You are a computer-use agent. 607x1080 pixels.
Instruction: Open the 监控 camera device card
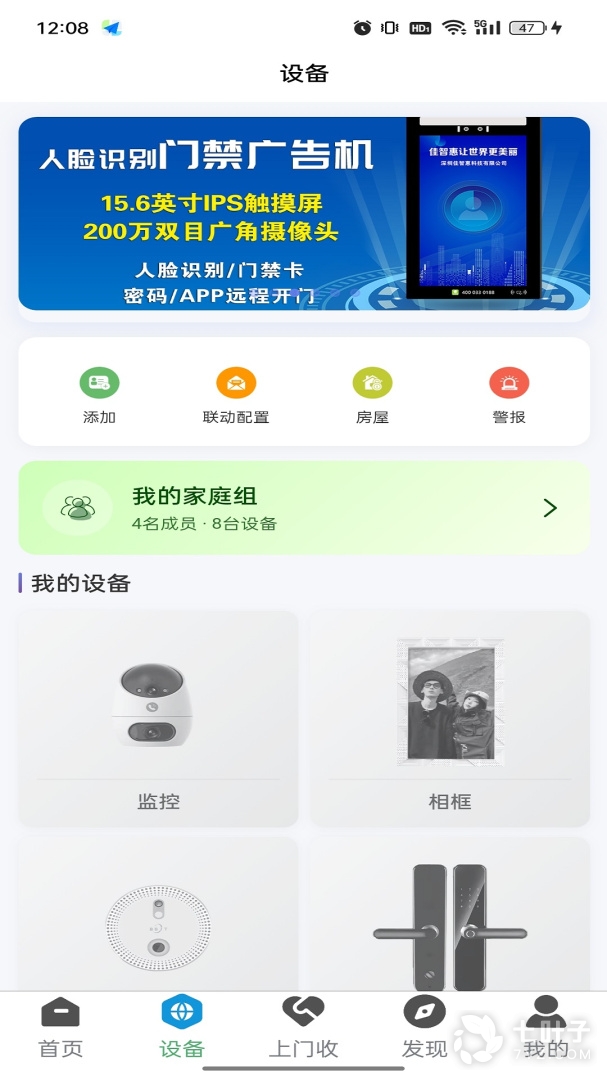pyautogui.click(x=158, y=718)
